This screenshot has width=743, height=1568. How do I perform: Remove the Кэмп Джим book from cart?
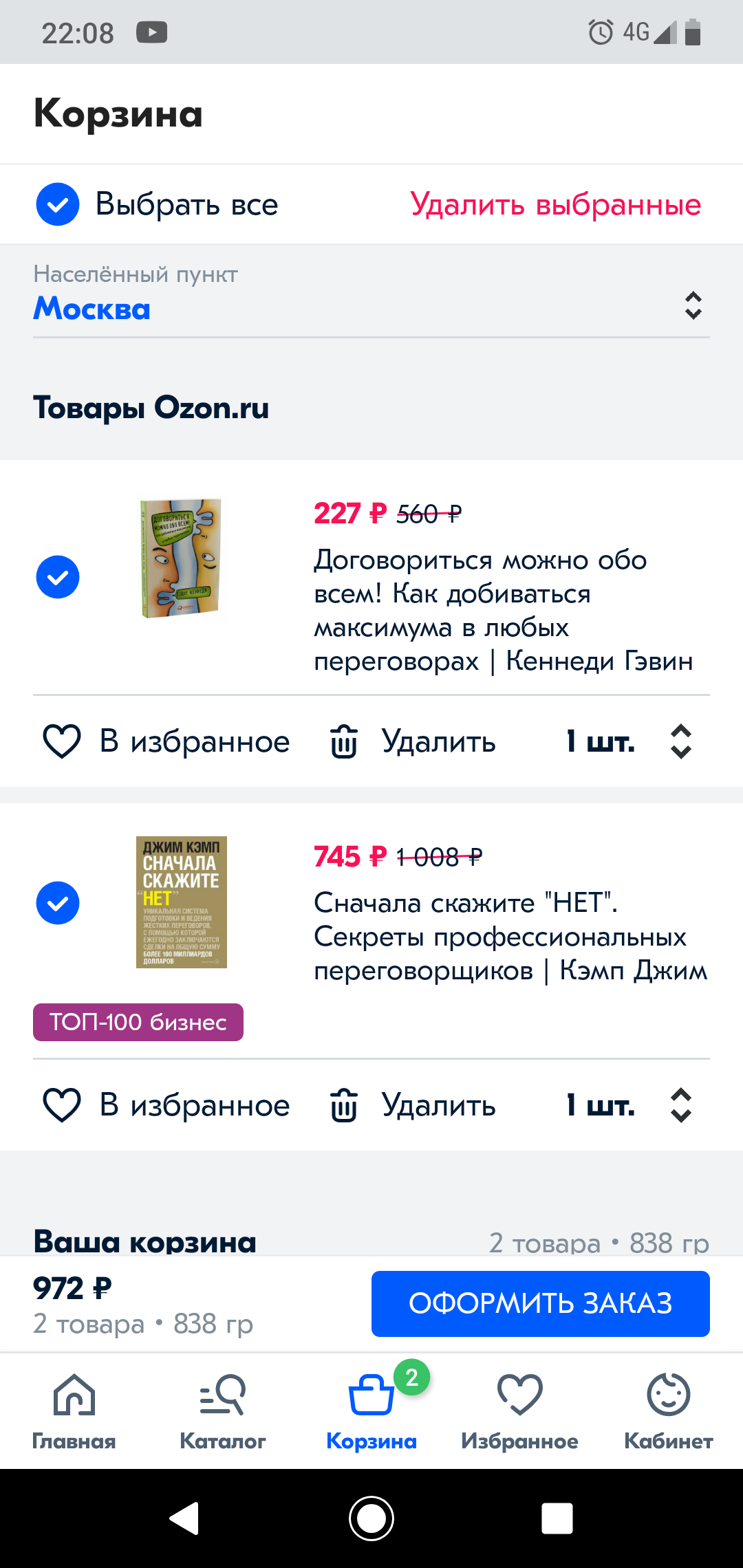pos(413,1105)
